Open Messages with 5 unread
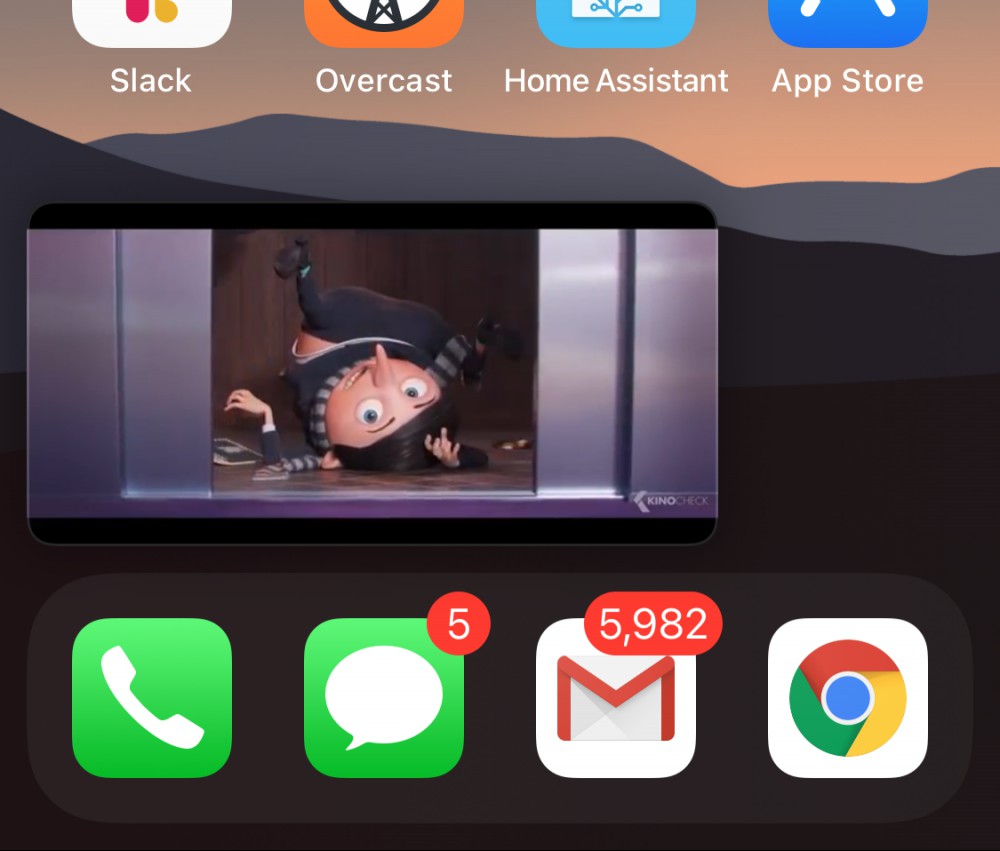Image resolution: width=1000 pixels, height=851 pixels. [x=384, y=697]
